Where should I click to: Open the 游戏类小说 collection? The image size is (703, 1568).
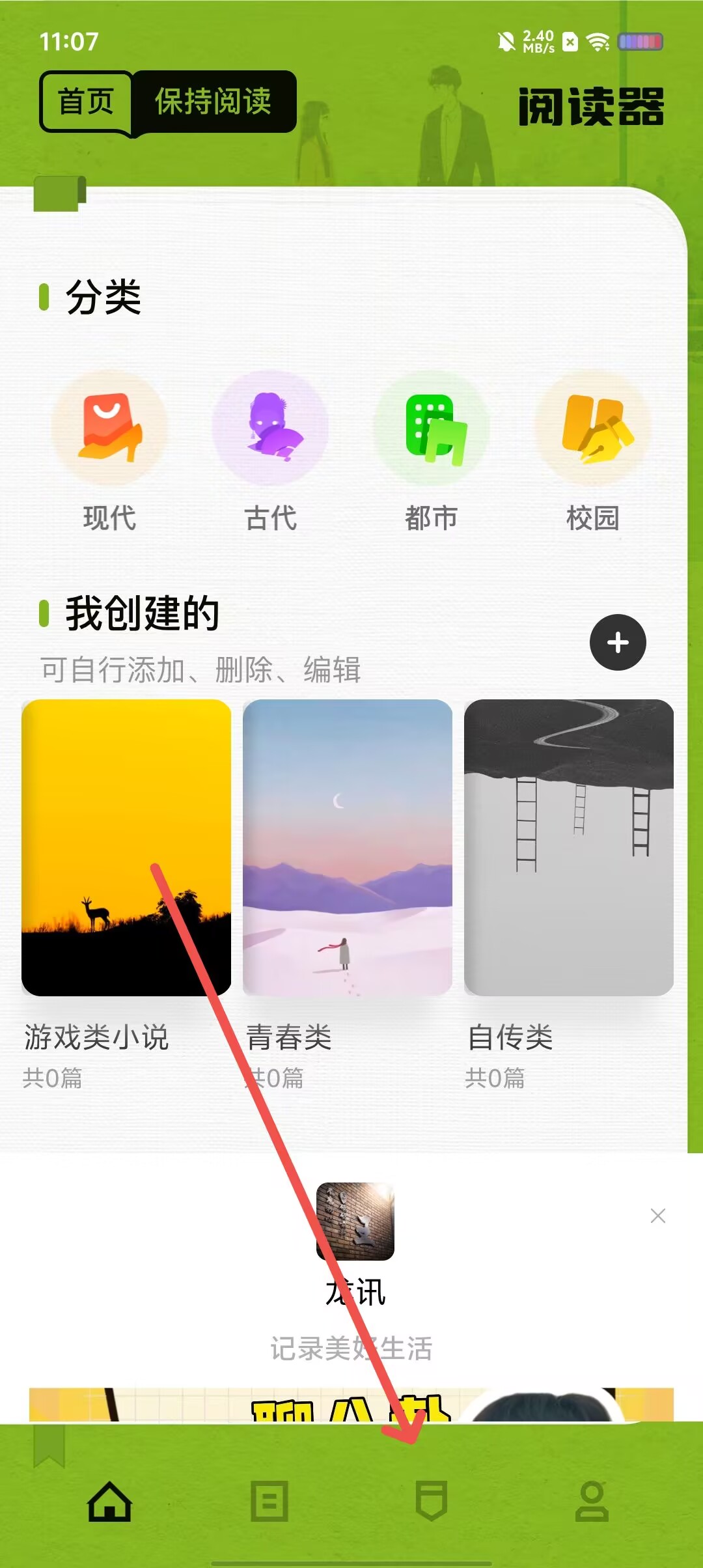click(126, 848)
